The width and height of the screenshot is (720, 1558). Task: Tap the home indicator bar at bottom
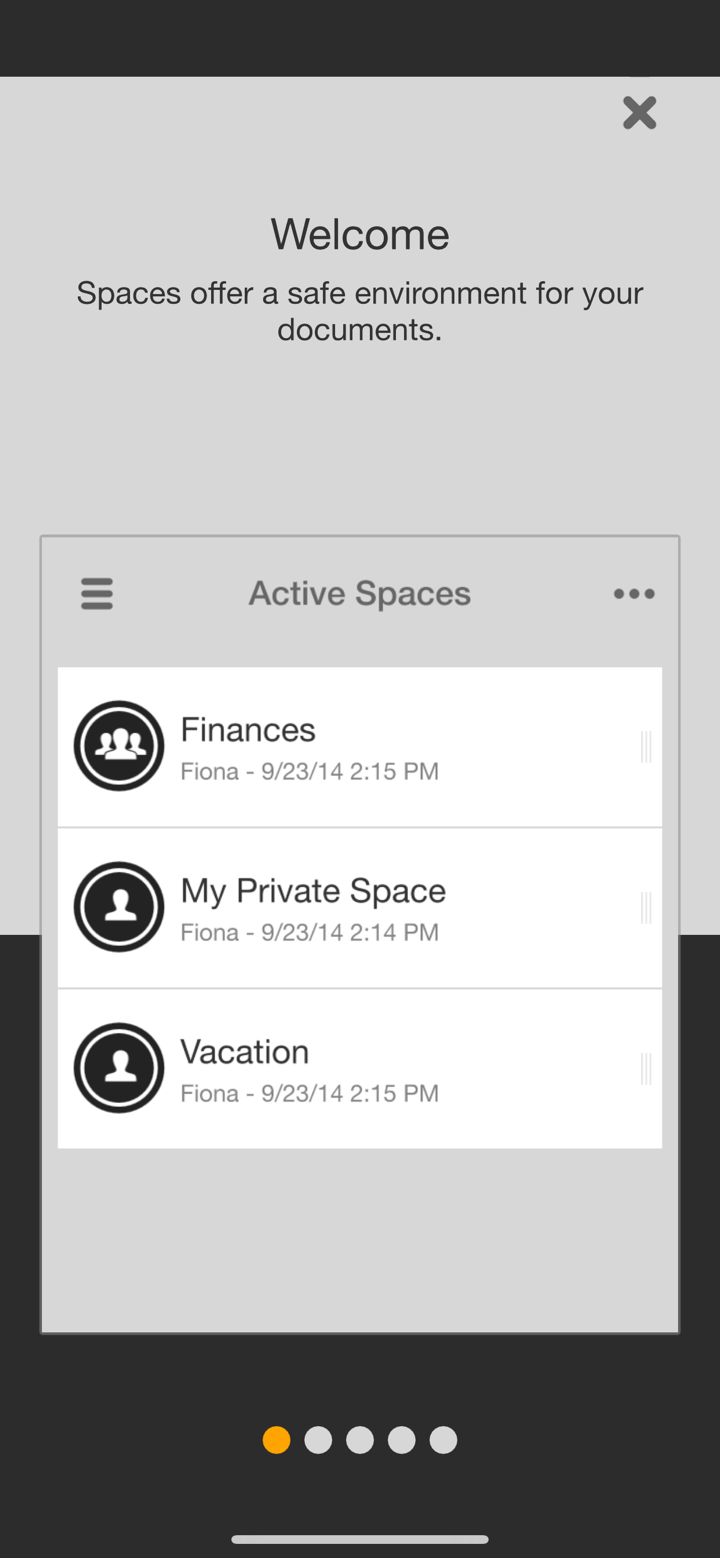point(360,1539)
